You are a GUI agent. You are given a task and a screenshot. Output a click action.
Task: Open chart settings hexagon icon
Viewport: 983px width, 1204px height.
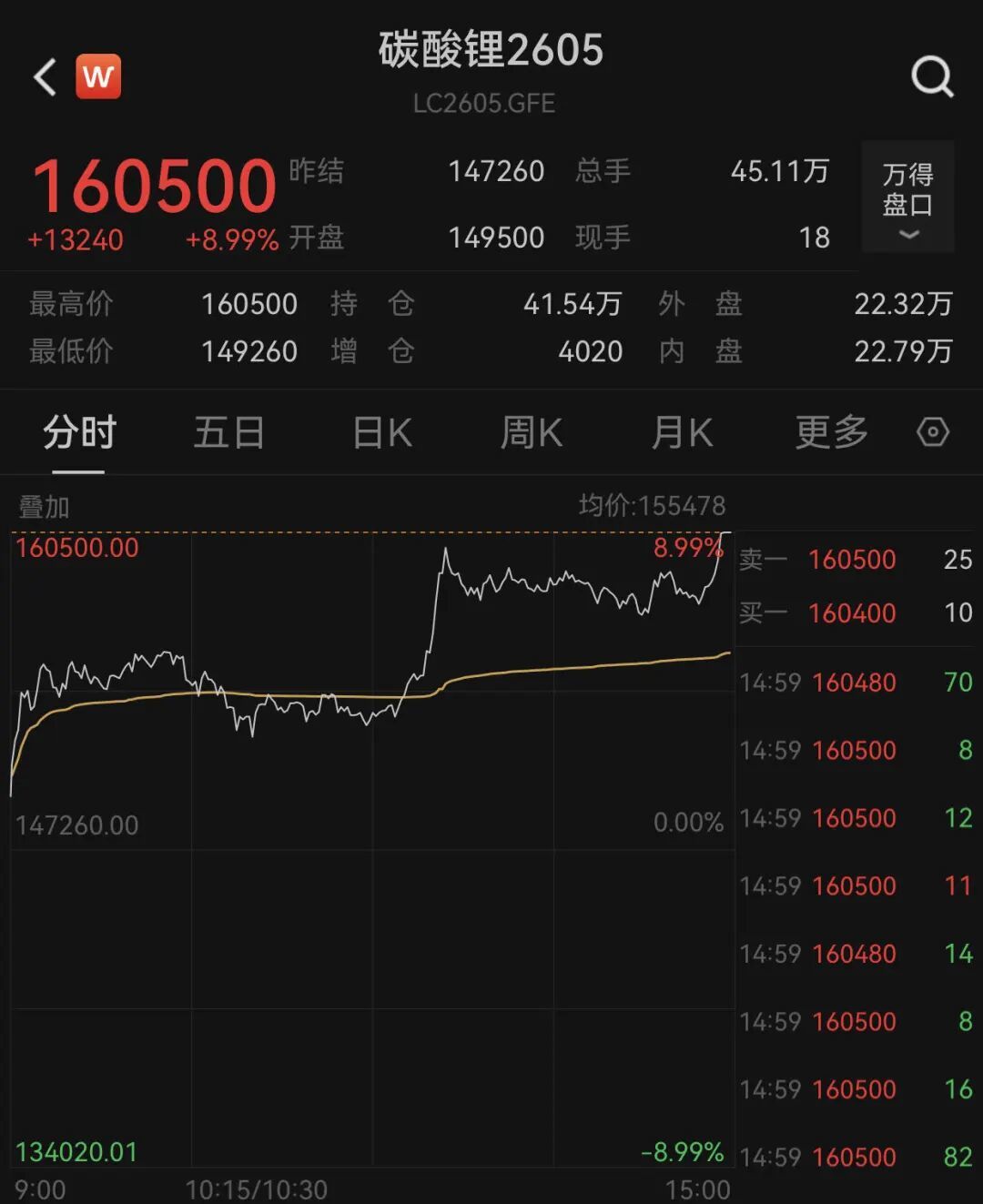(x=933, y=432)
